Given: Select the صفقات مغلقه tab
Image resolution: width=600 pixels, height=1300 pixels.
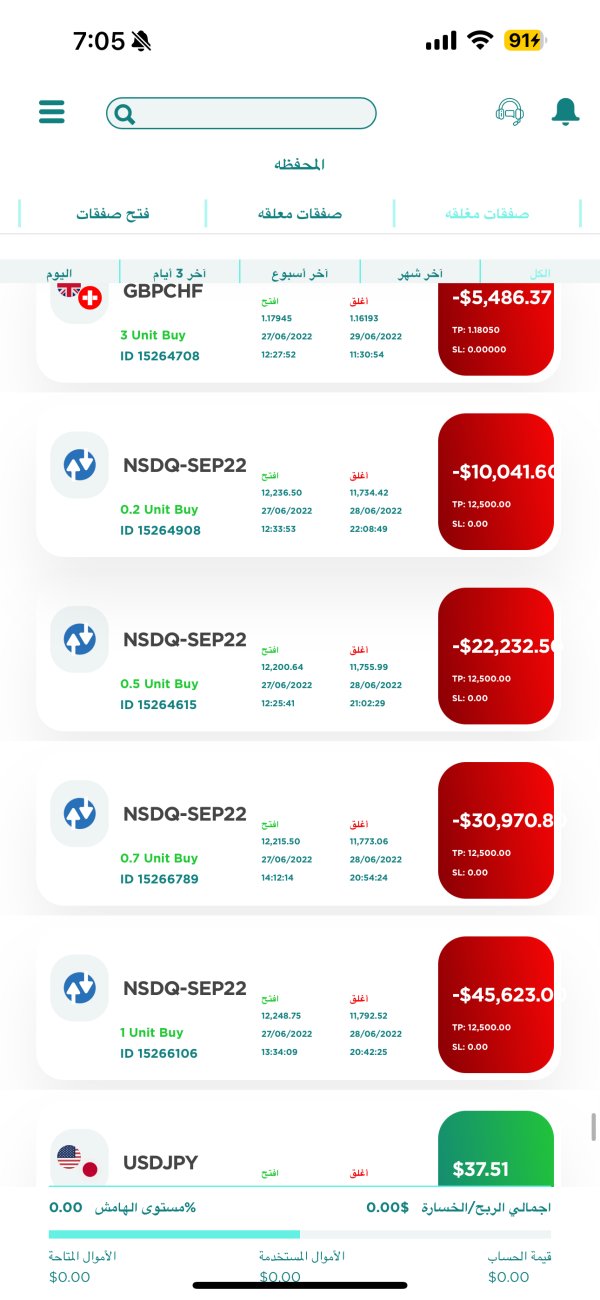Looking at the screenshot, I should pyautogui.click(x=487, y=213).
